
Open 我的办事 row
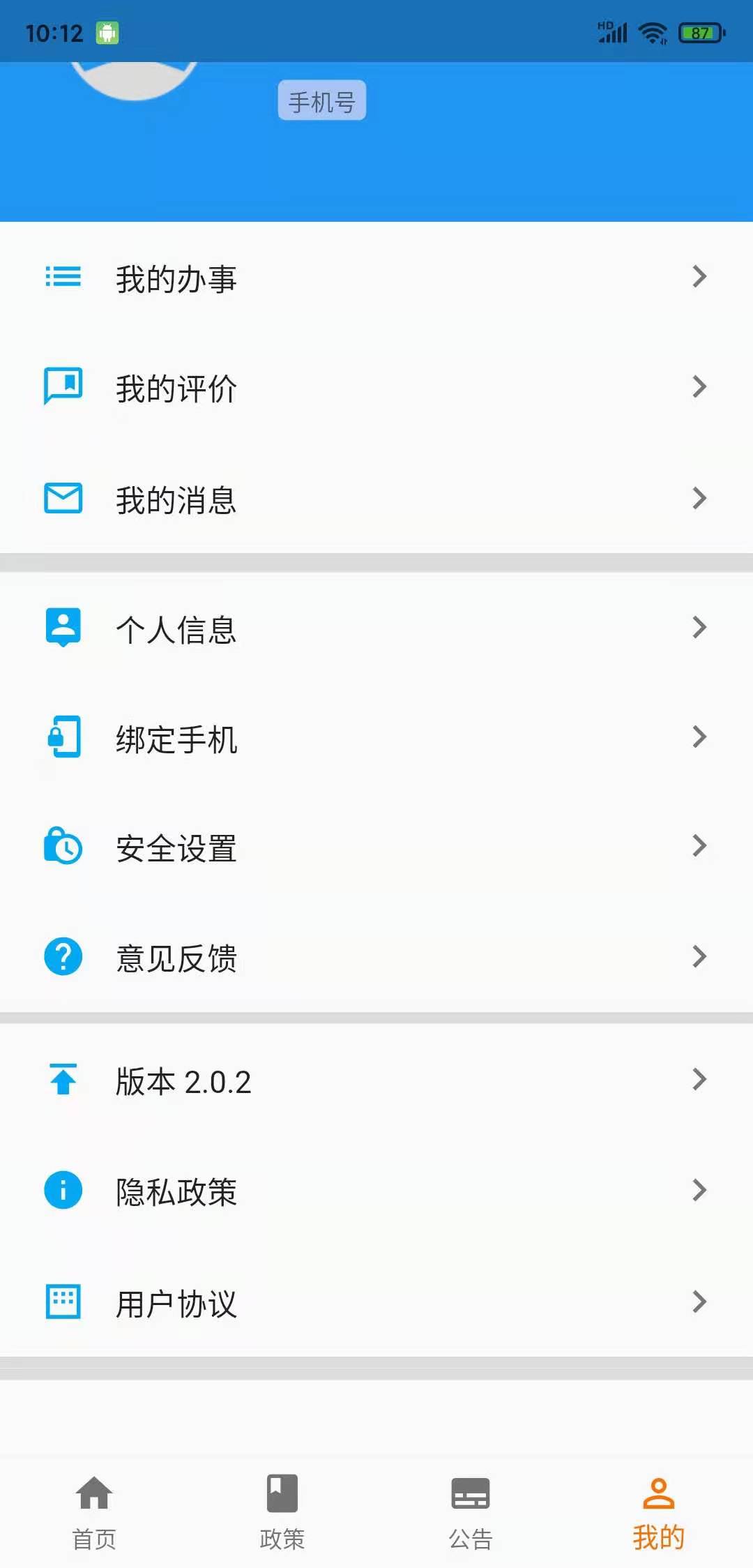pyautogui.click(x=376, y=278)
